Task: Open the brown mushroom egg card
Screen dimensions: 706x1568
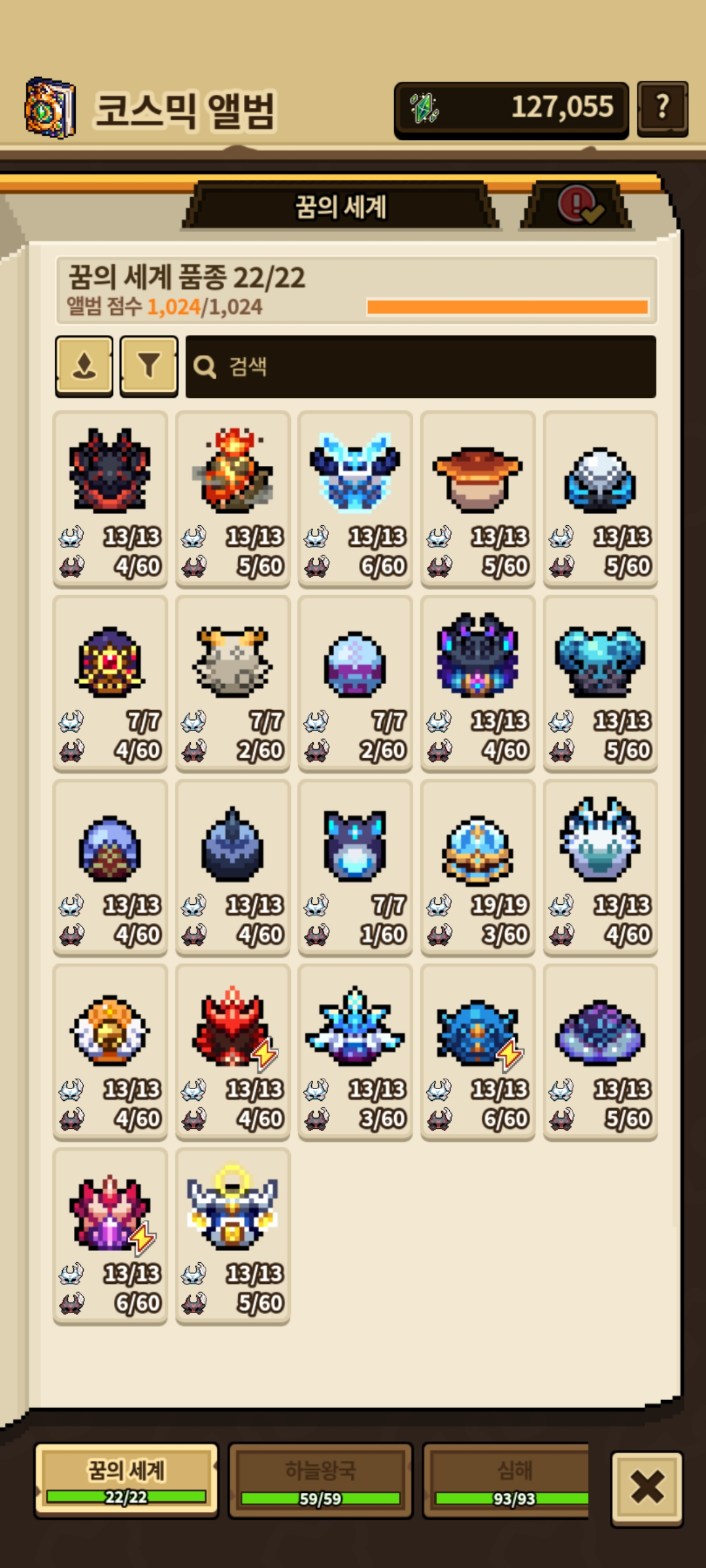Action: 478,500
